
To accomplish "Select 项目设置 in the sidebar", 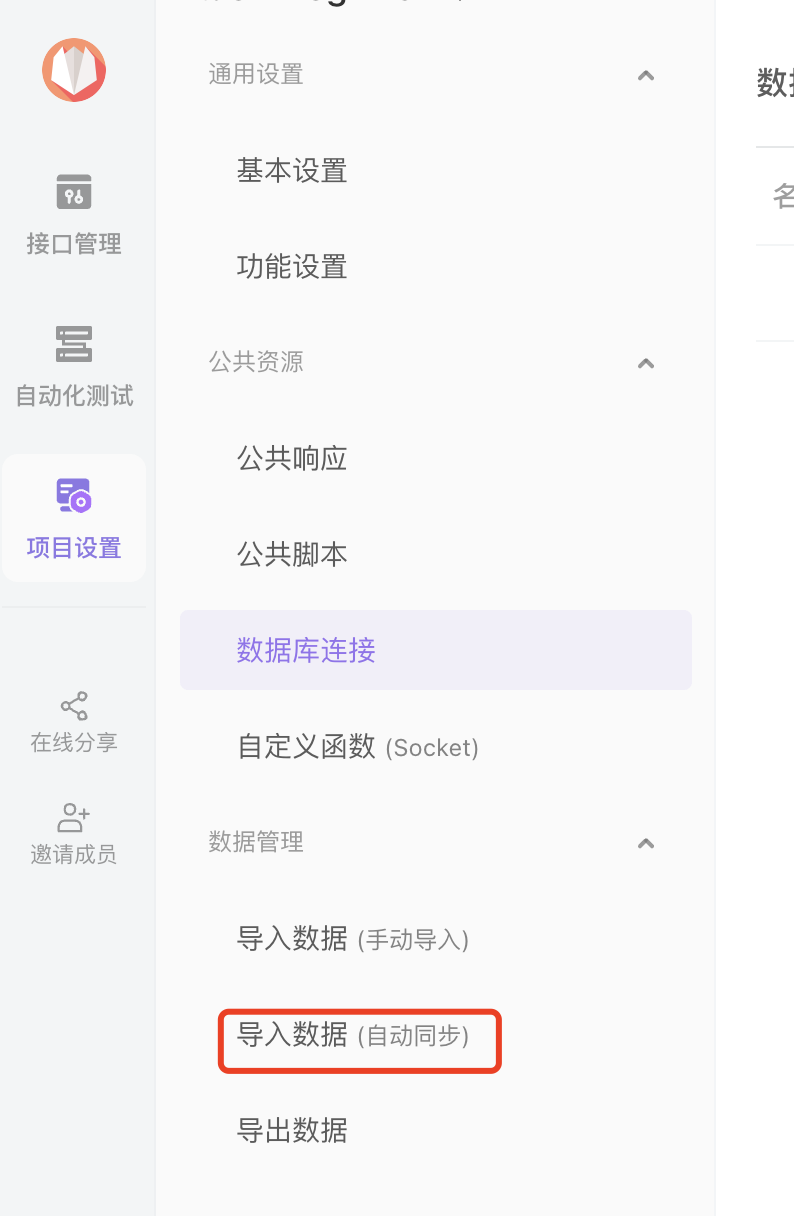I will click(x=74, y=518).
